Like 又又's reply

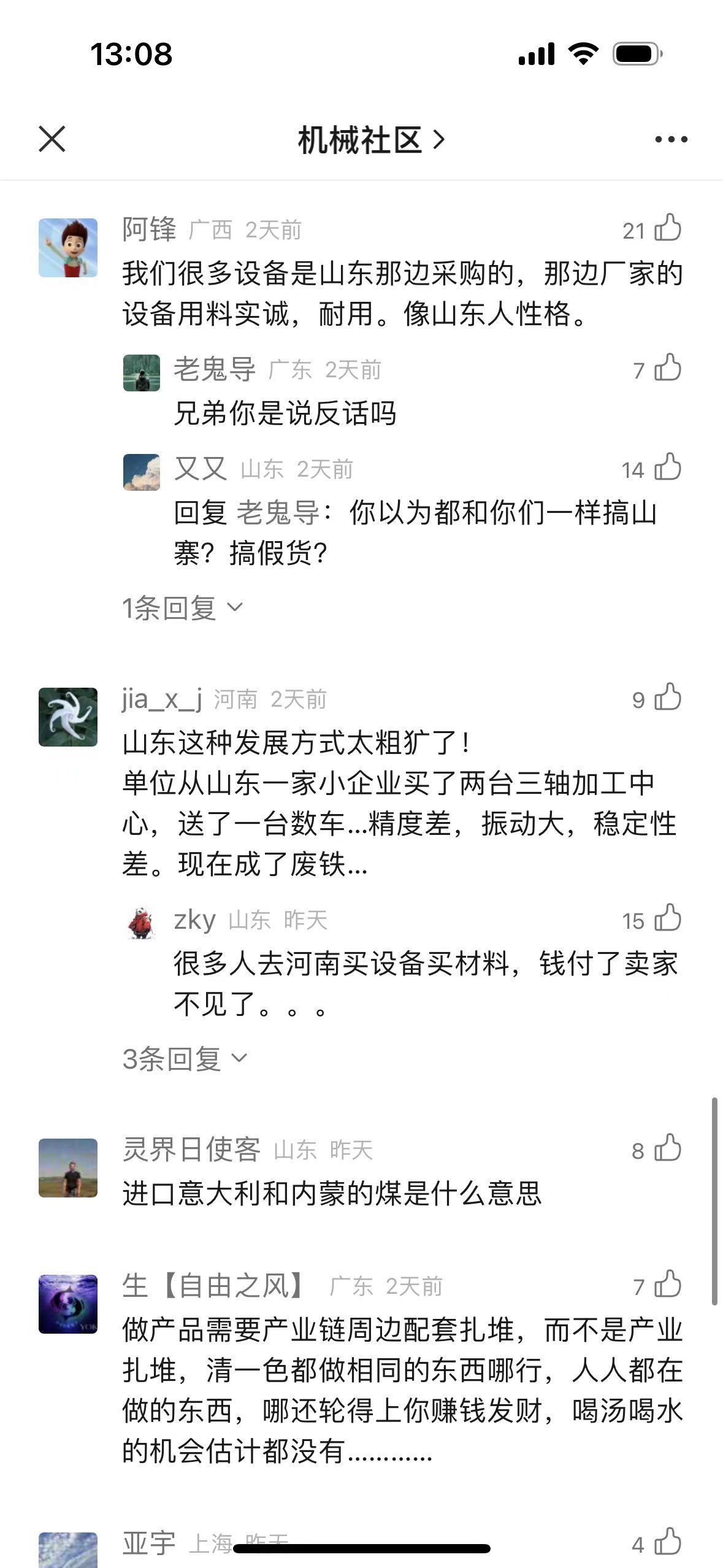pyautogui.click(x=668, y=467)
